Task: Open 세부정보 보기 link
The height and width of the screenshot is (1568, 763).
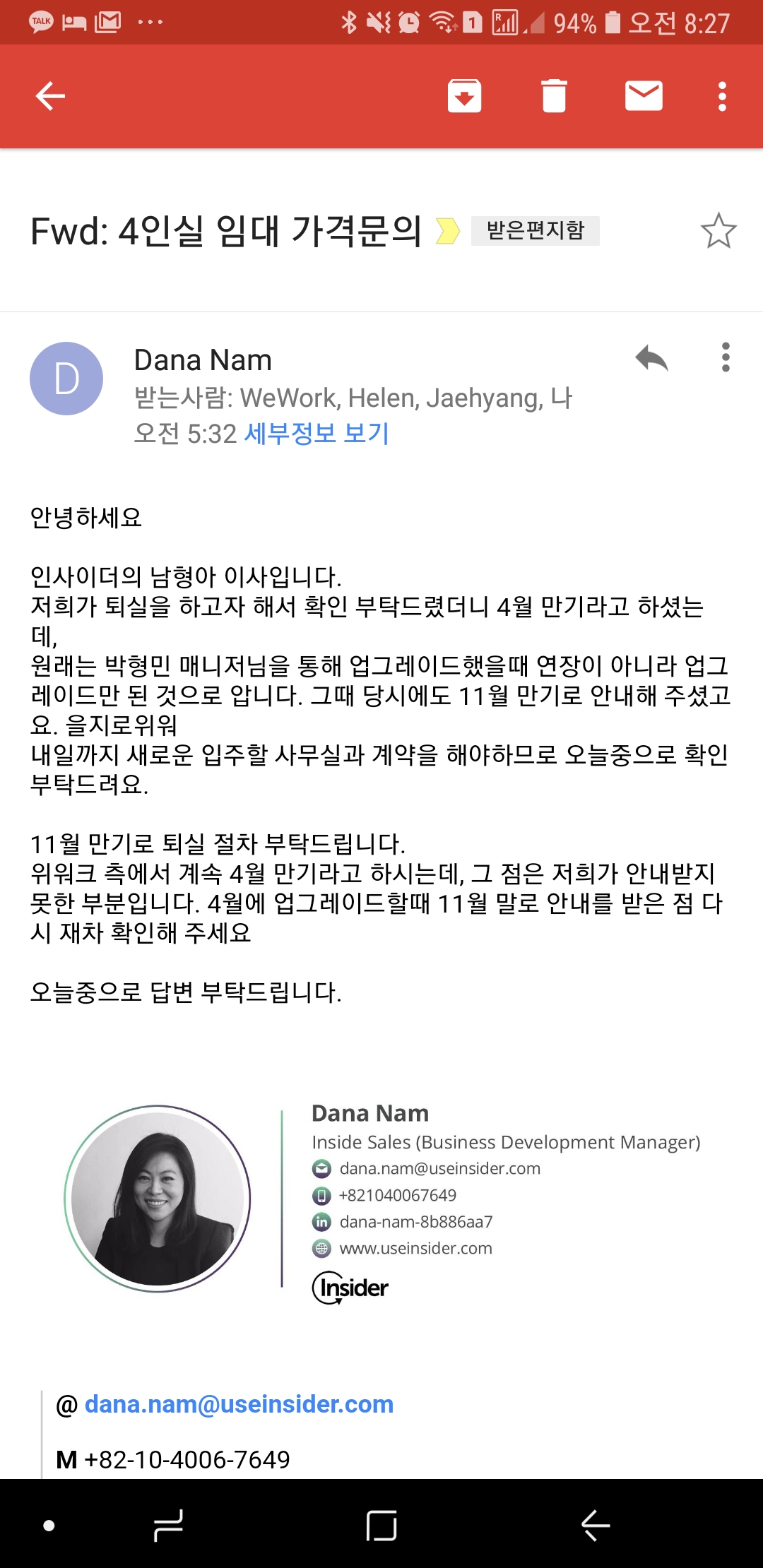Action: pyautogui.click(x=317, y=434)
